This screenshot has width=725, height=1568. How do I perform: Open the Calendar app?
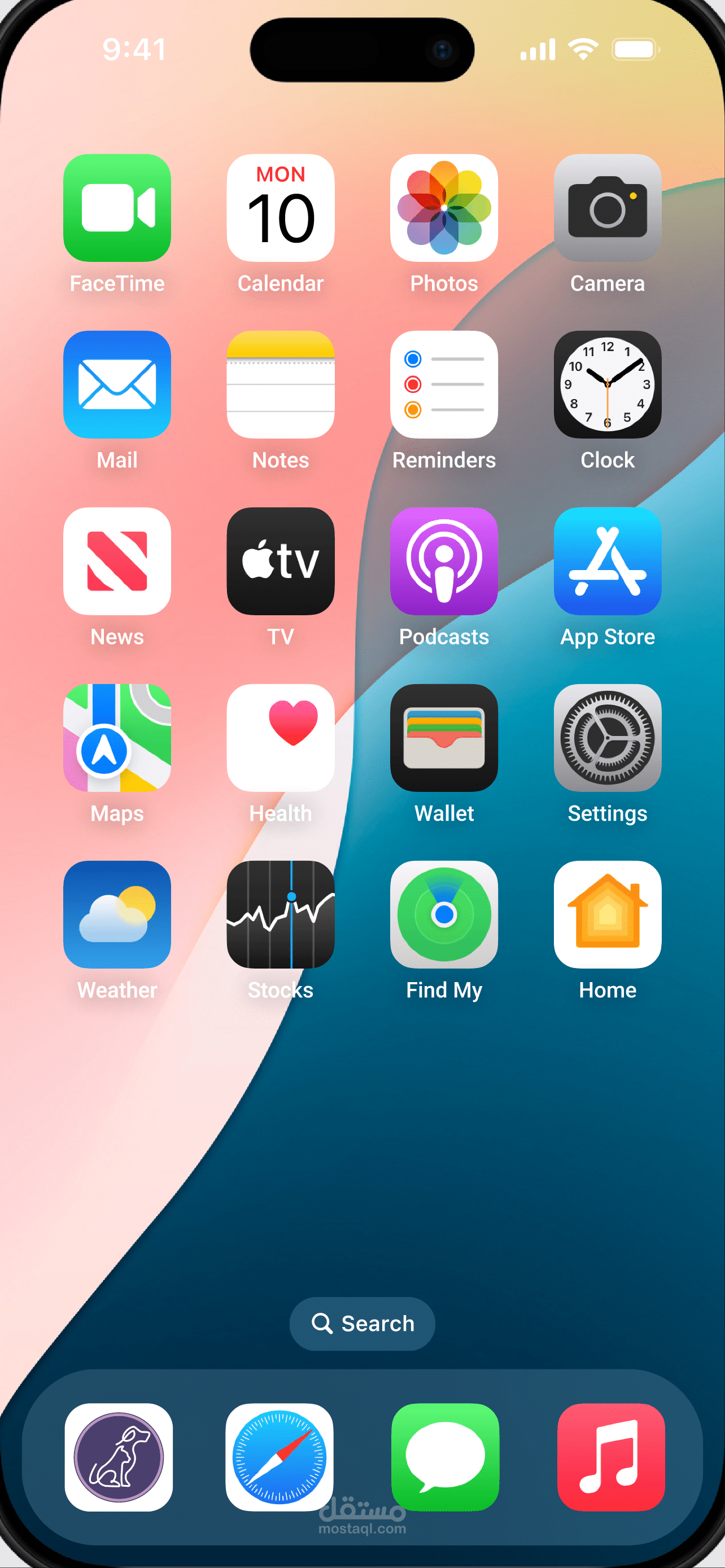(280, 208)
